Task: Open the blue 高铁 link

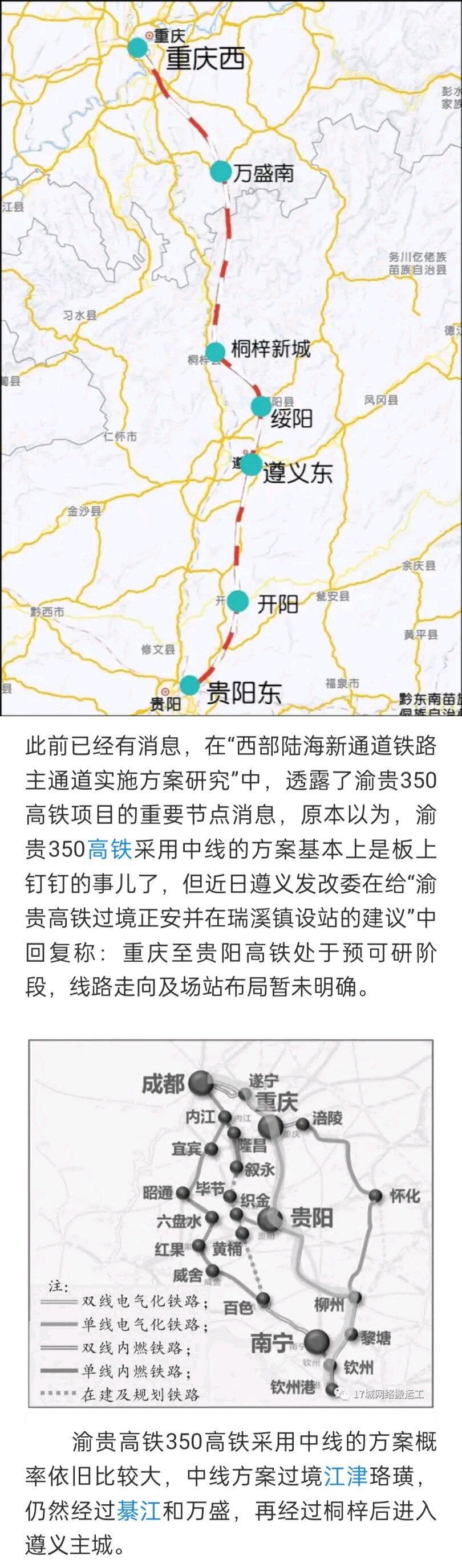Action: tap(110, 849)
